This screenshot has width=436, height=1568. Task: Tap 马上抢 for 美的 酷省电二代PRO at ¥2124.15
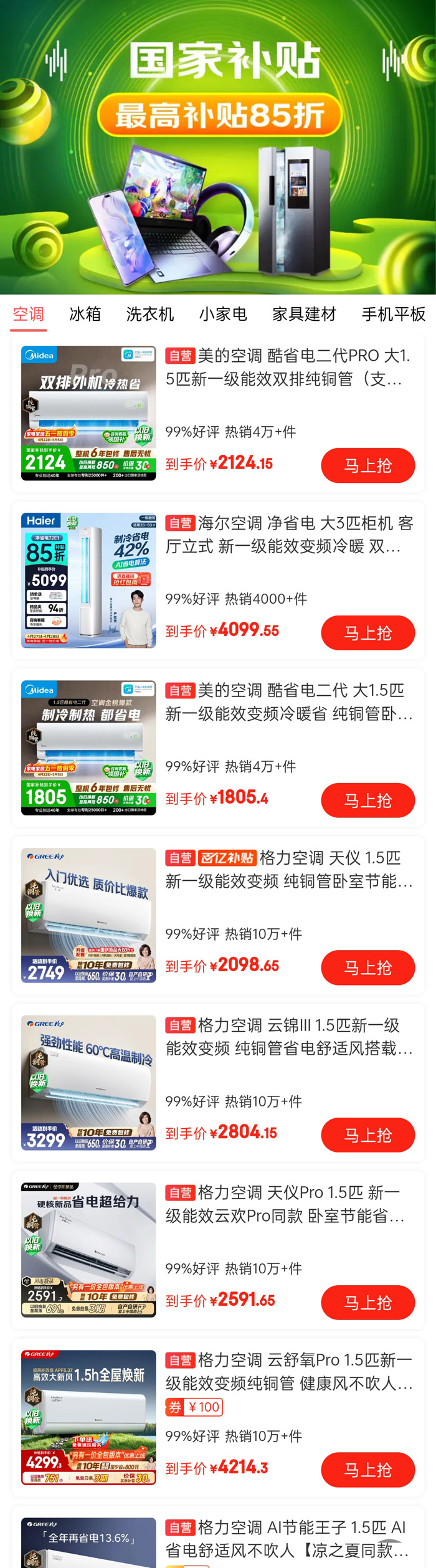(x=367, y=465)
